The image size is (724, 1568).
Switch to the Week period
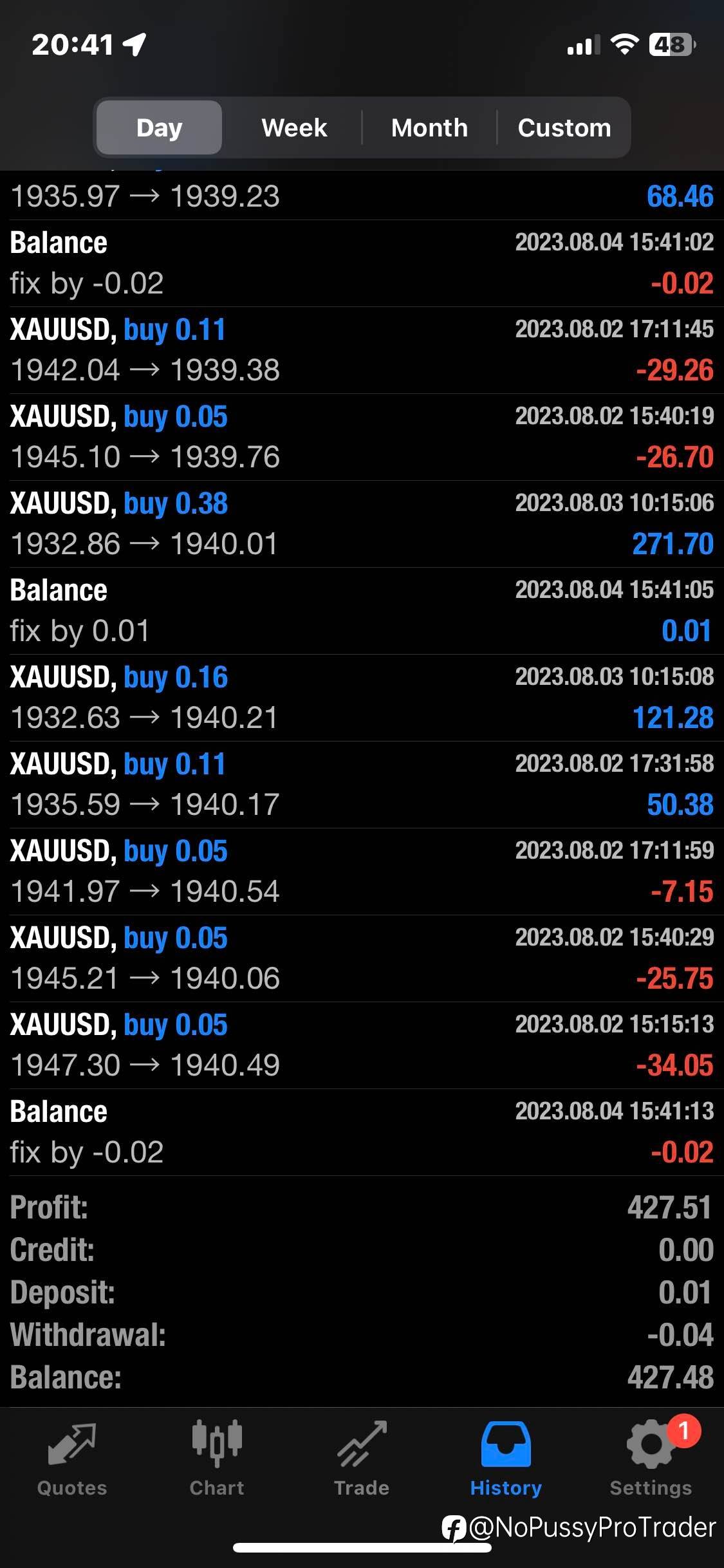click(294, 127)
